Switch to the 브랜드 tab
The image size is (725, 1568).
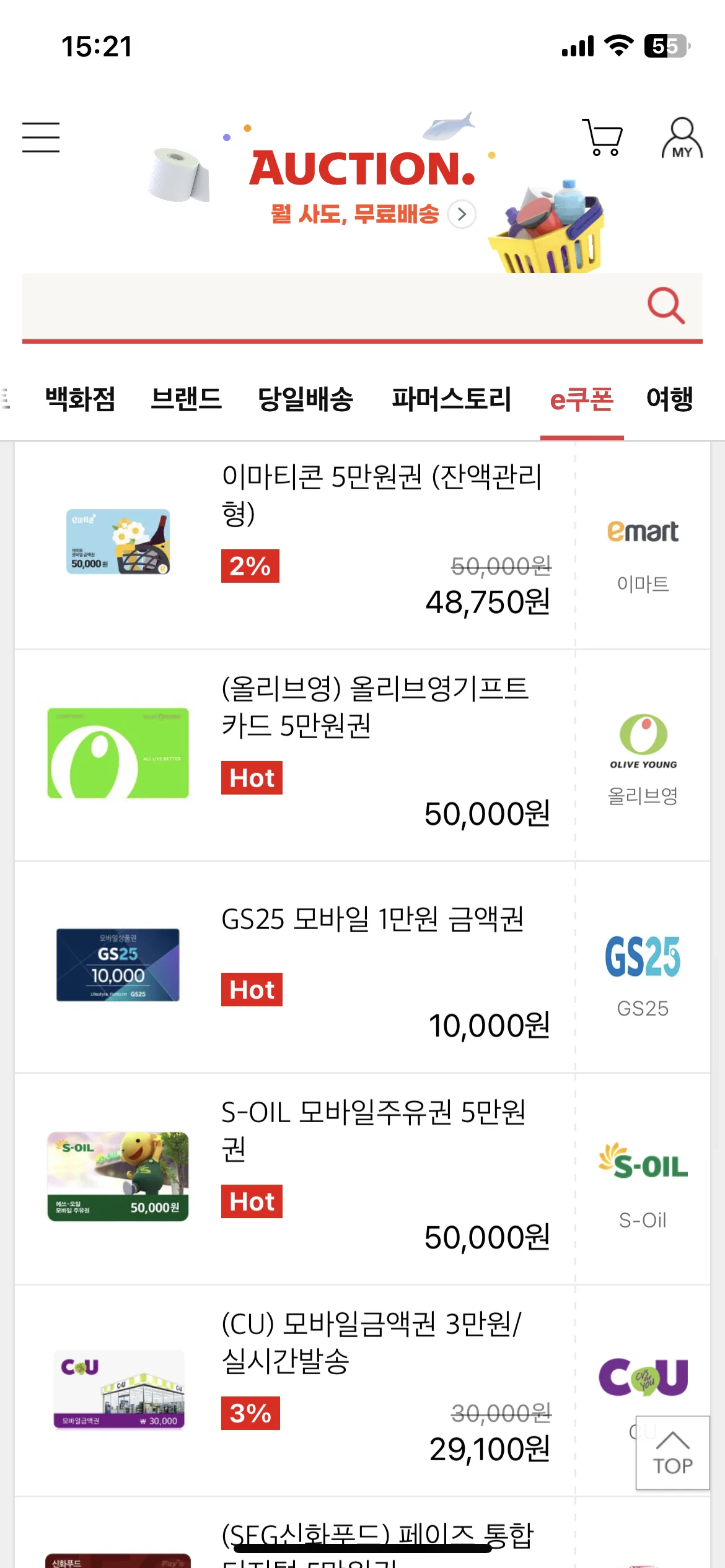click(x=187, y=399)
